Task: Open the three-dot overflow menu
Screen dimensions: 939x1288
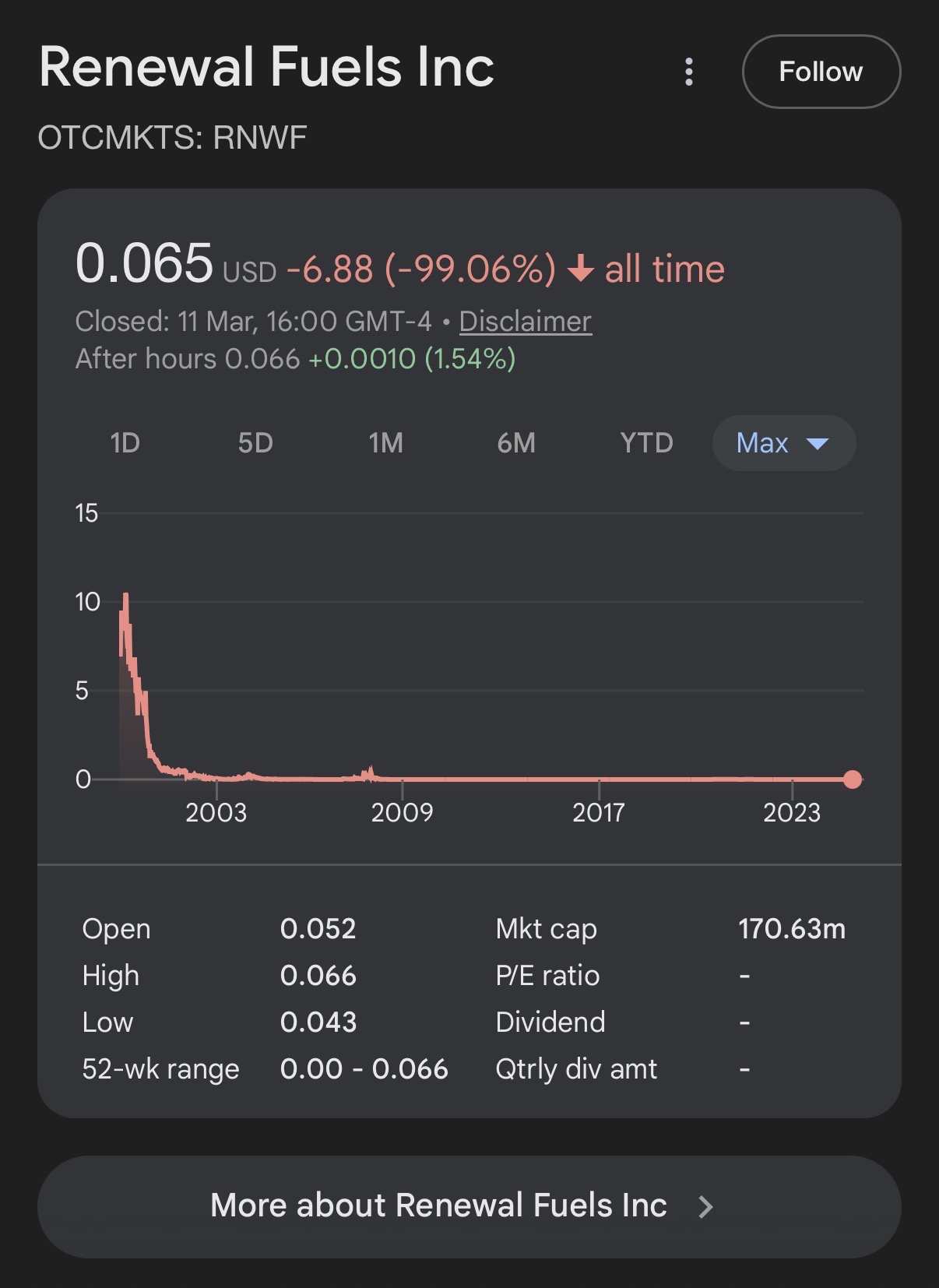Action: [688, 72]
